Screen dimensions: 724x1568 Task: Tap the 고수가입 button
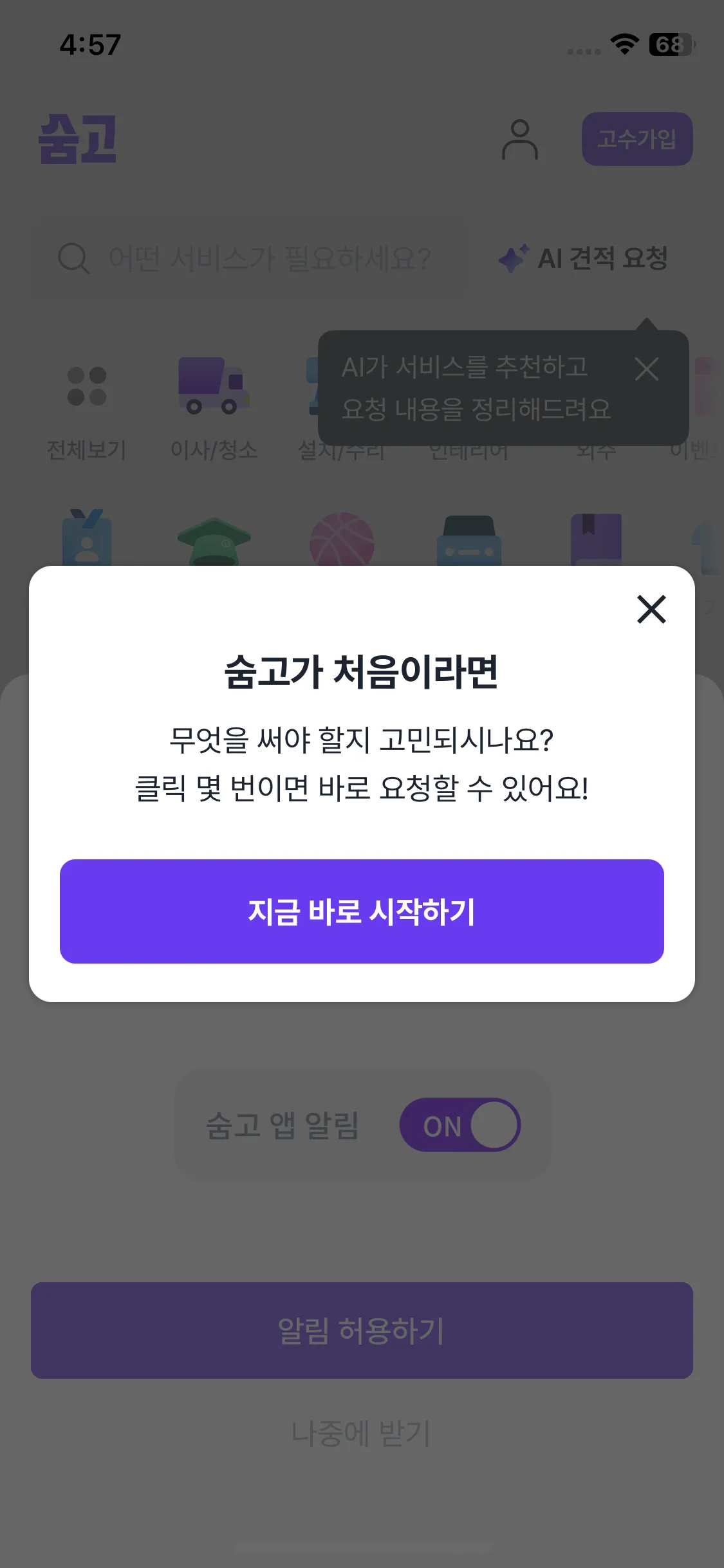[636, 139]
